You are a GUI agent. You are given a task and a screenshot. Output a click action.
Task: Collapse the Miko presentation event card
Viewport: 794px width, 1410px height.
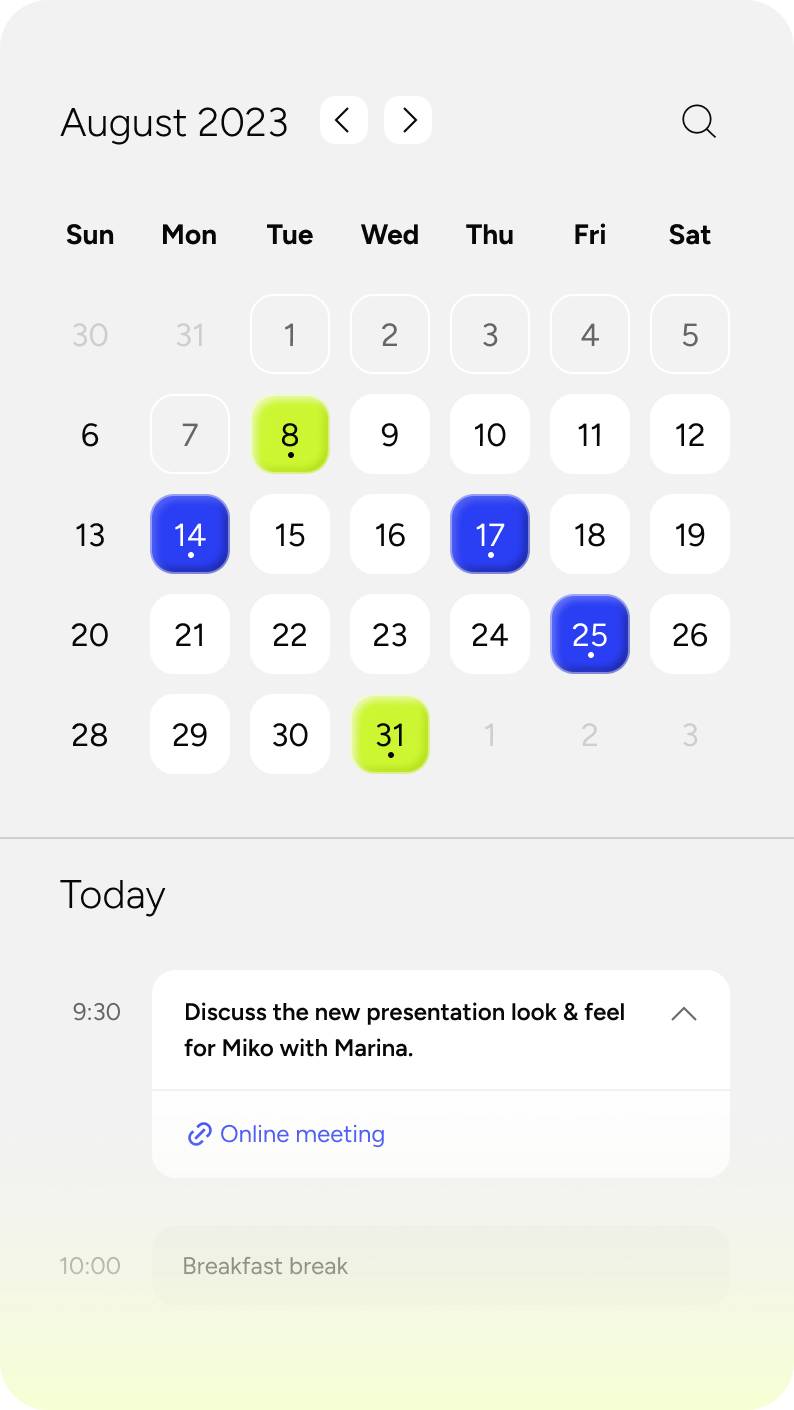tap(685, 1013)
